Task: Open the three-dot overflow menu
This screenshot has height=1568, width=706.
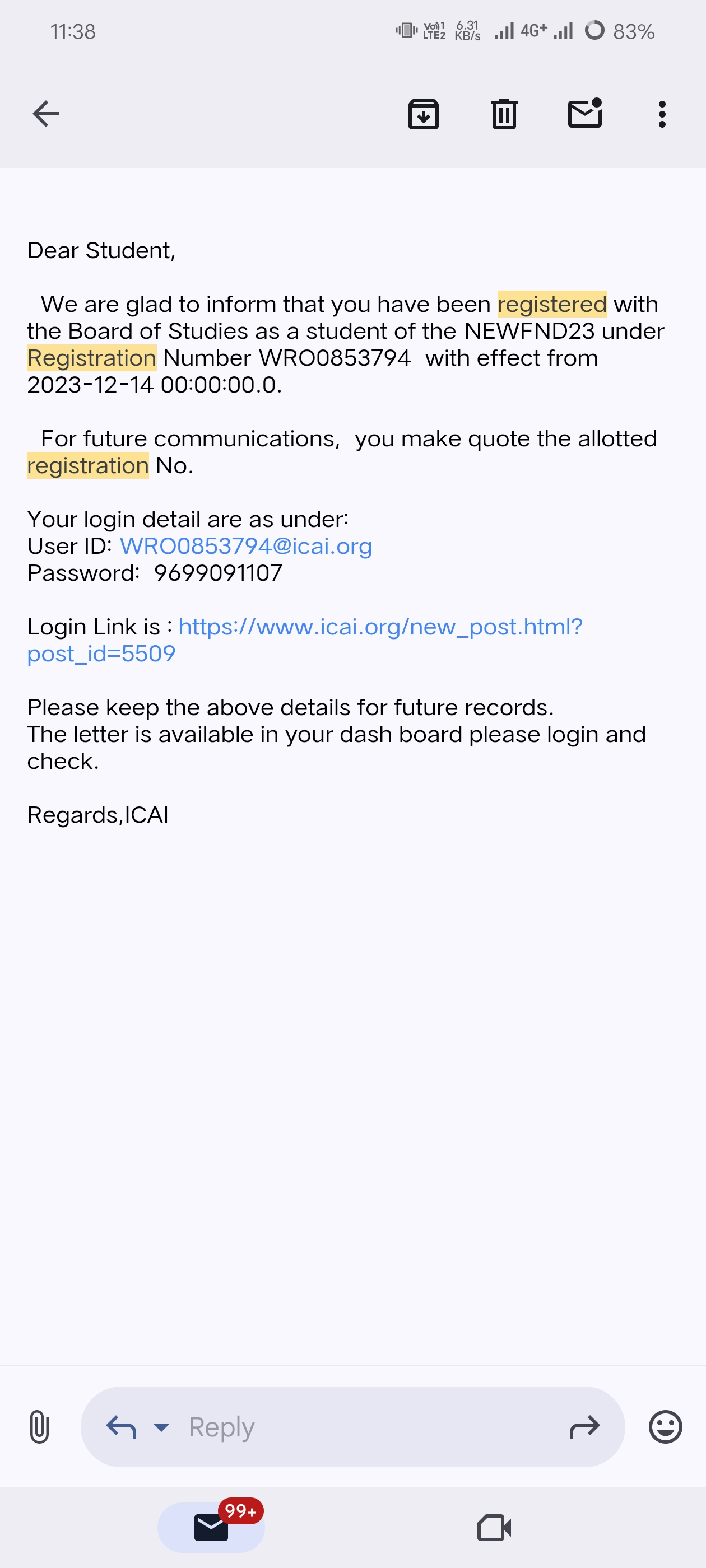Action: click(x=662, y=114)
